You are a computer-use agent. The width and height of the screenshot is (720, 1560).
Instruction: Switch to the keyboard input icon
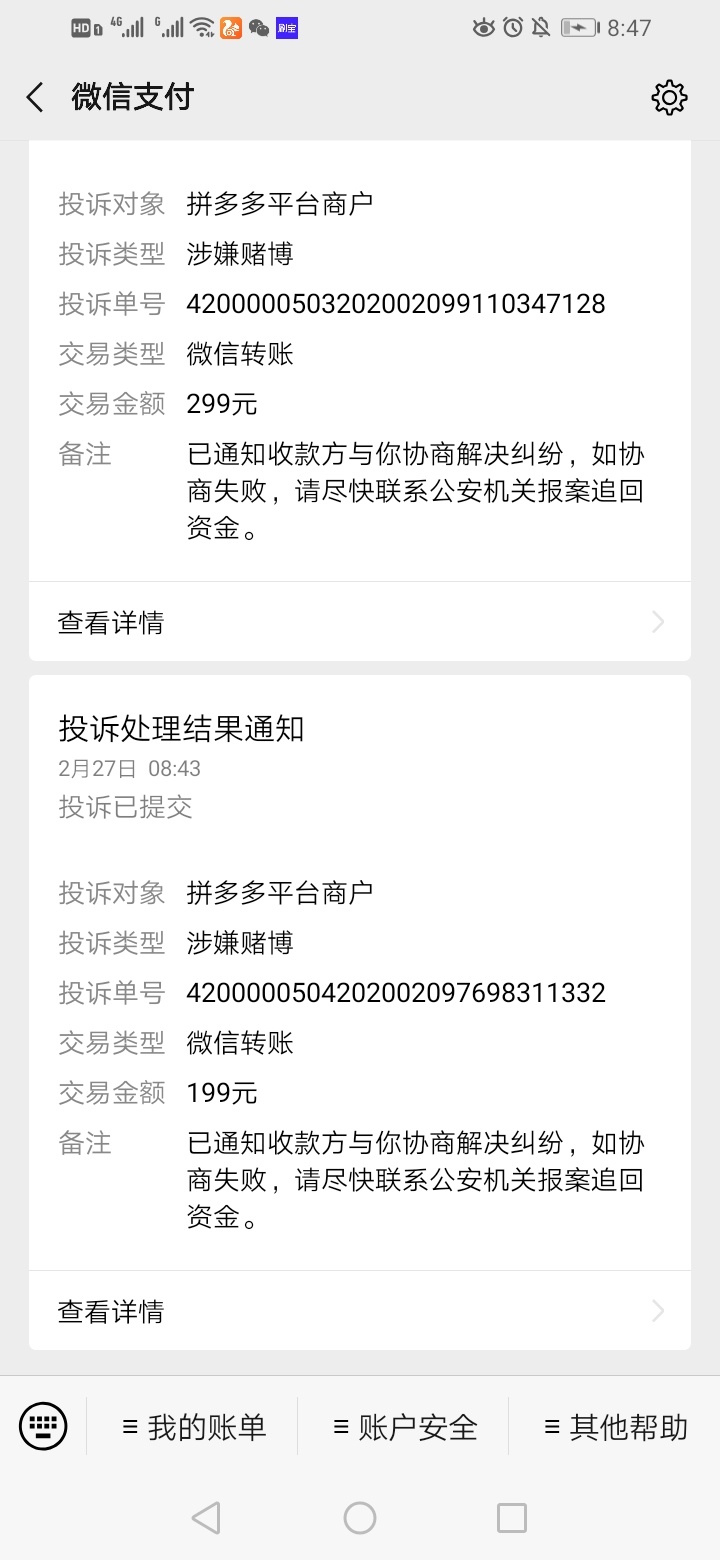(x=43, y=1425)
